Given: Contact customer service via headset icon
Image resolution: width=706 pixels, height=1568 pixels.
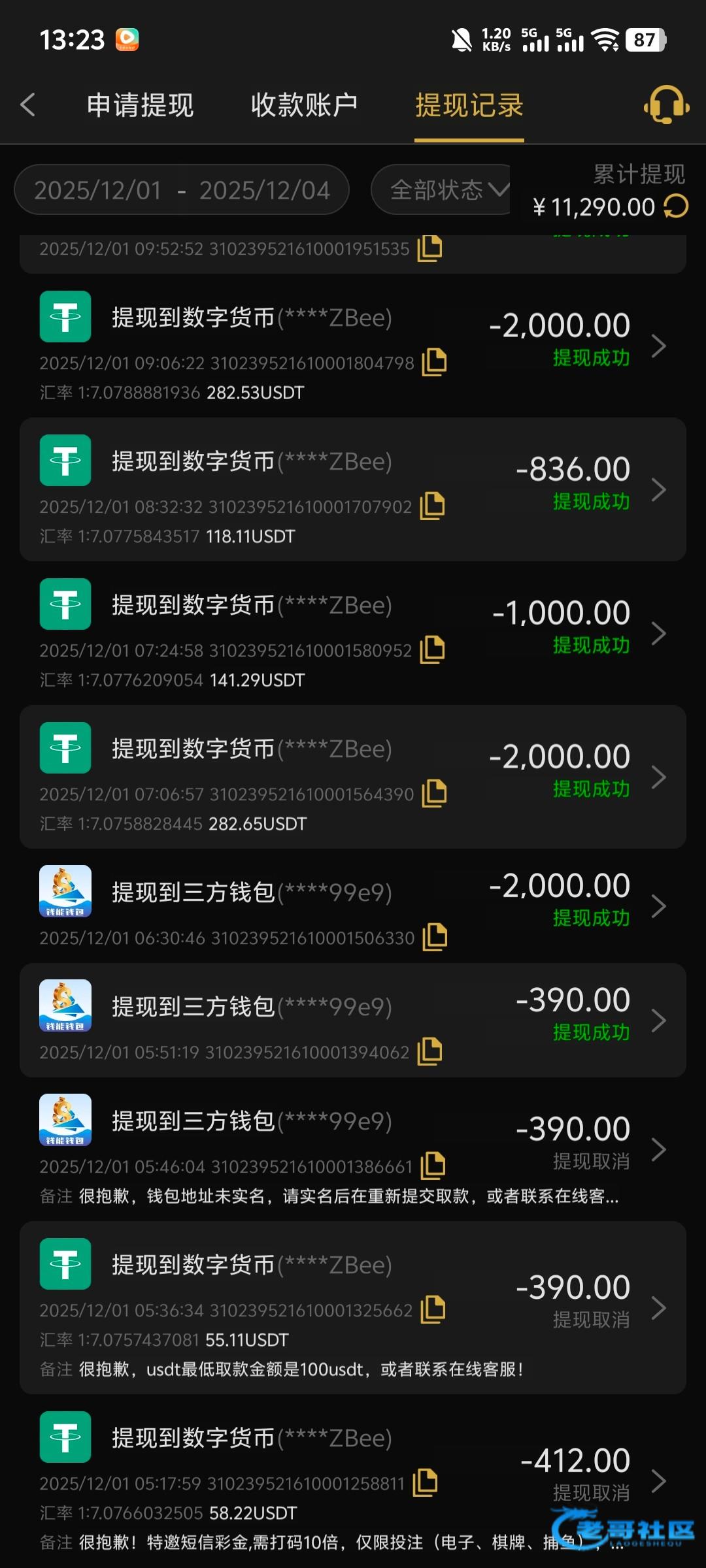Looking at the screenshot, I should click(665, 105).
